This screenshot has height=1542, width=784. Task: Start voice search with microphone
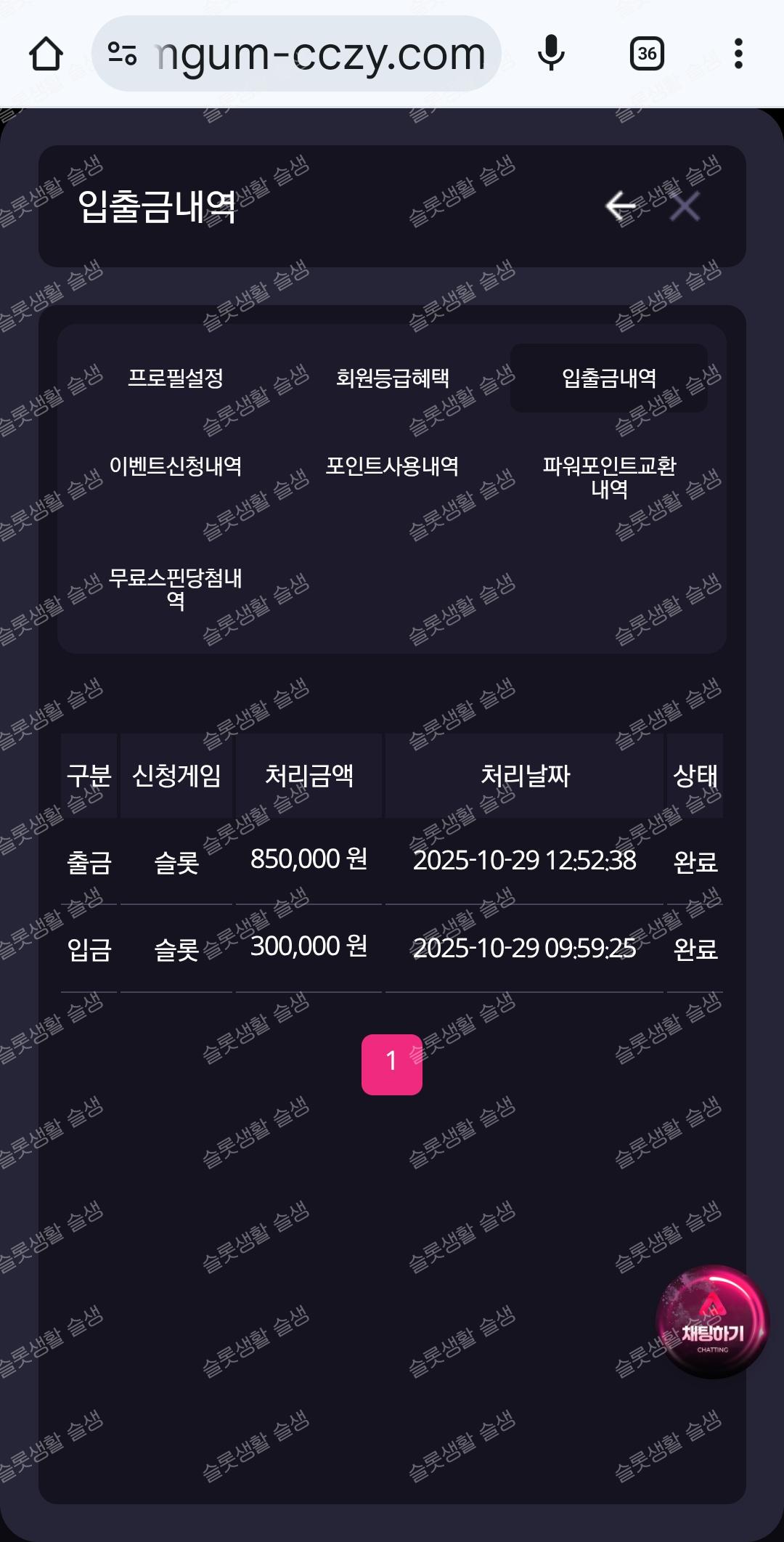pos(551,54)
